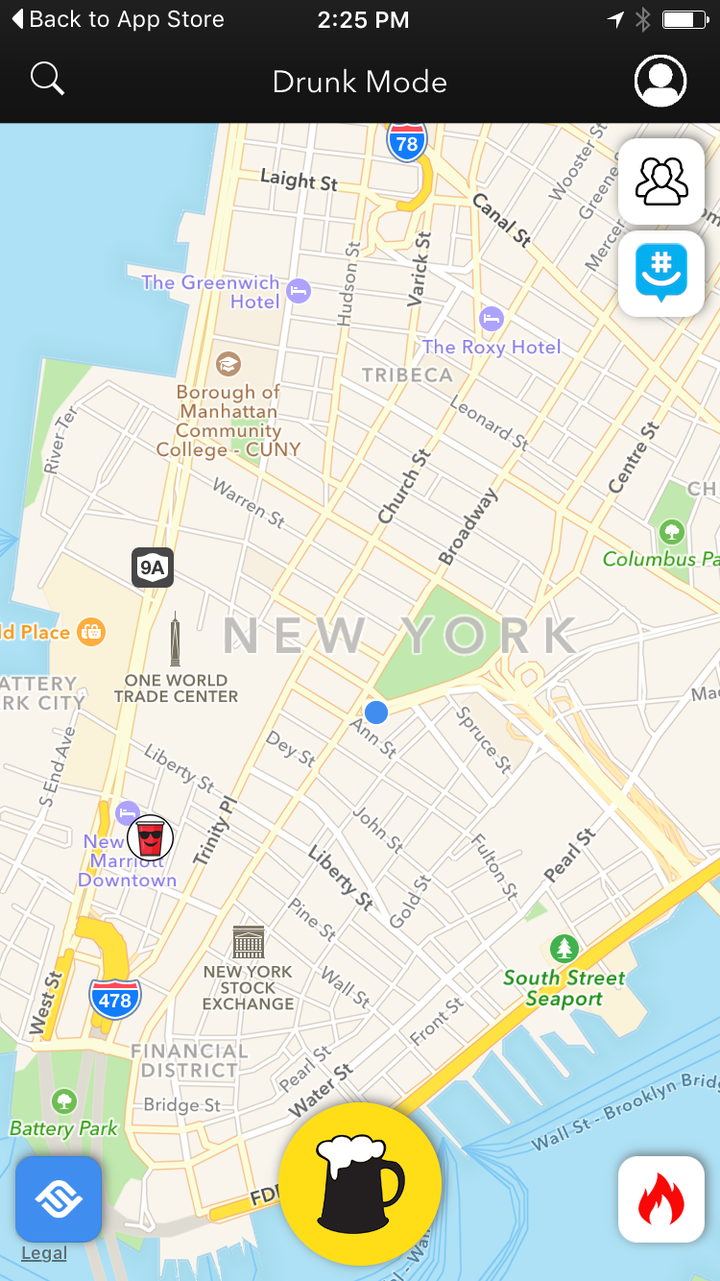This screenshot has width=720, height=1281.
Task: Open the friends group button
Action: 661,181
